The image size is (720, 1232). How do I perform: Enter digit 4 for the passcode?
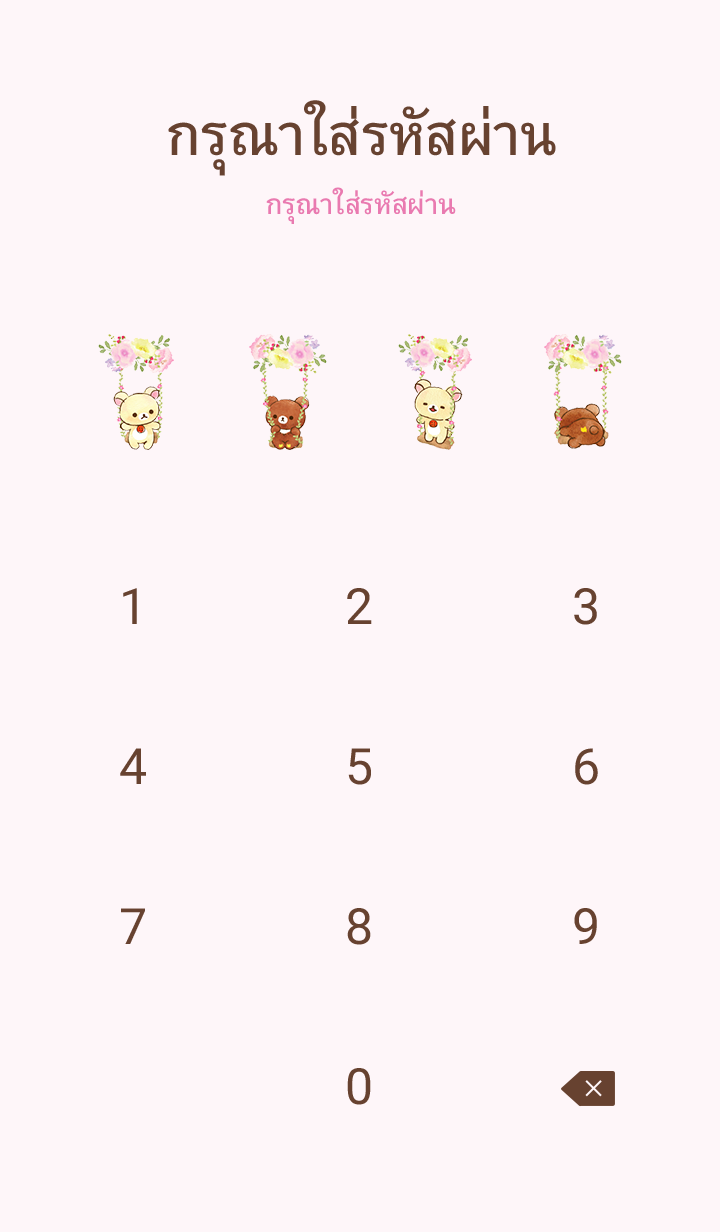(x=132, y=767)
